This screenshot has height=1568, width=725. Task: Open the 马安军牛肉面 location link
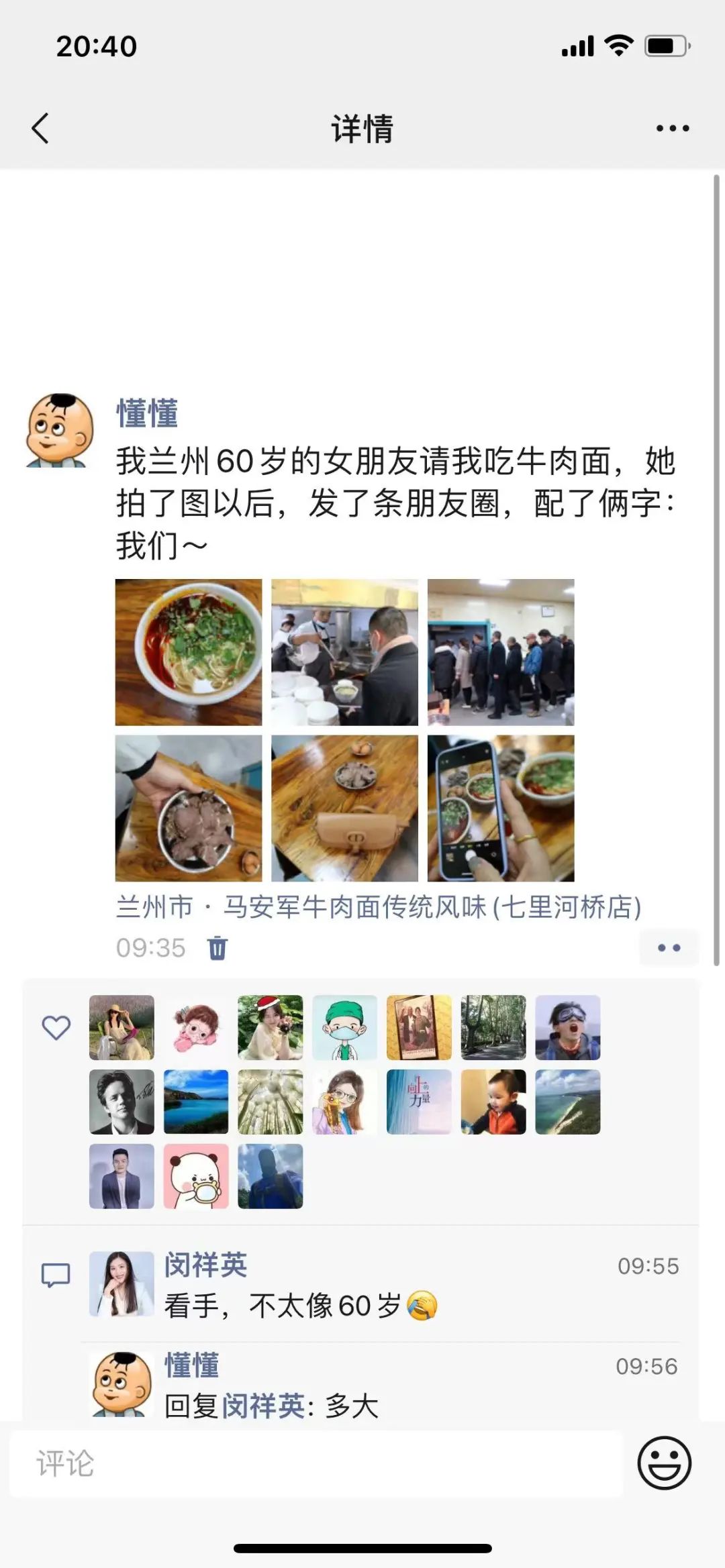click(379, 906)
